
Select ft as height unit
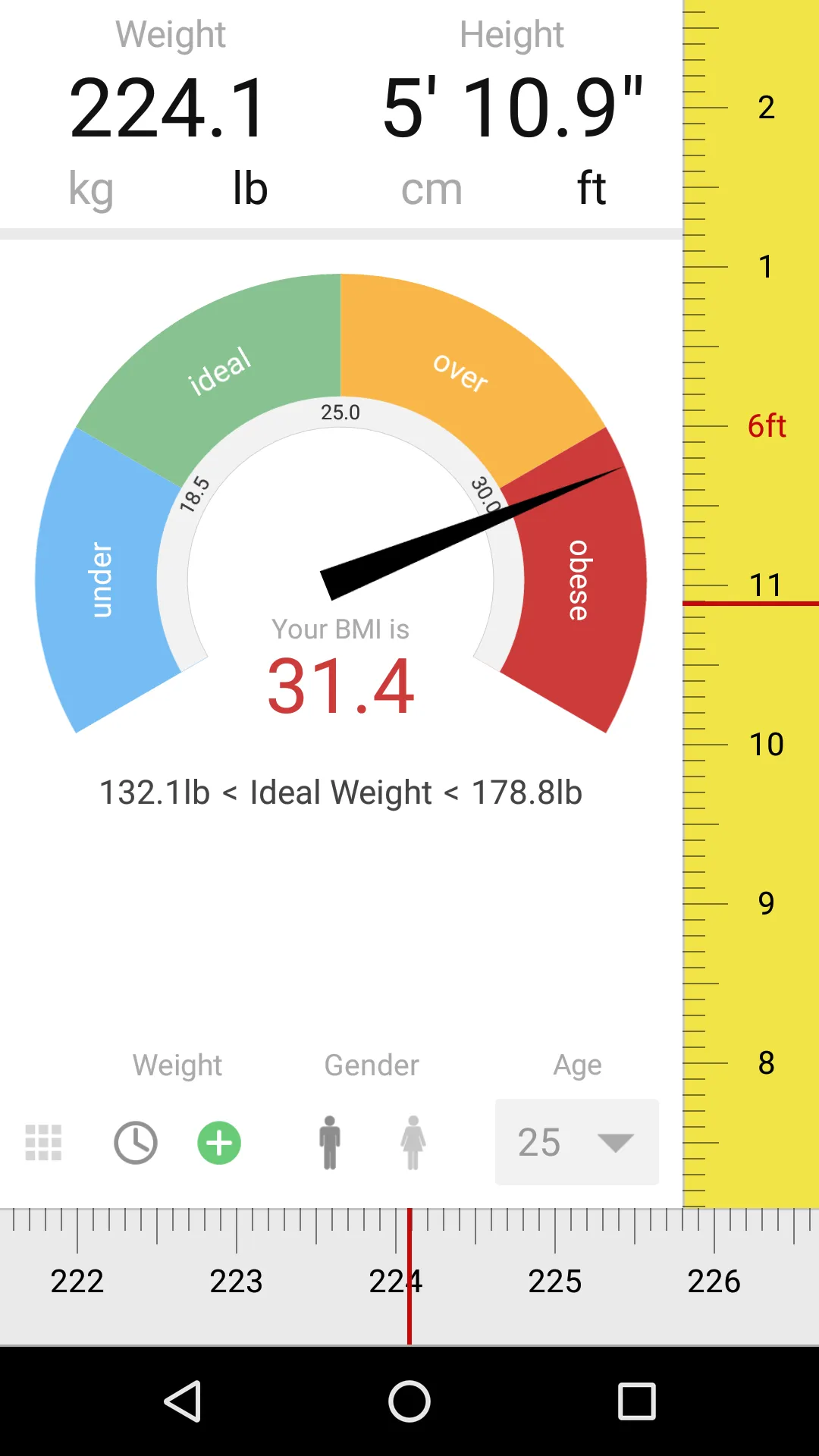tap(591, 189)
